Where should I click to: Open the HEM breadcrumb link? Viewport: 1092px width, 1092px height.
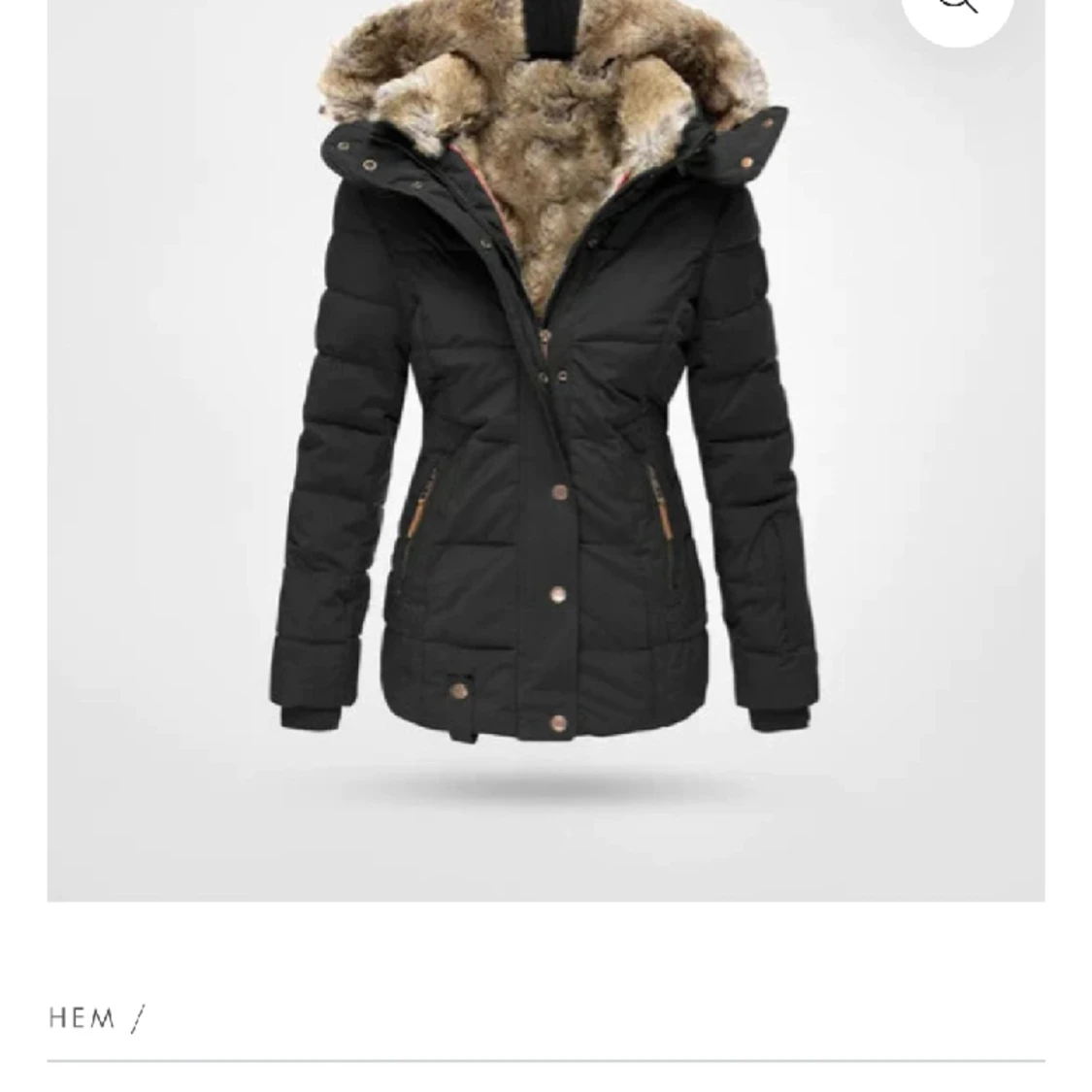pyautogui.click(x=82, y=1018)
